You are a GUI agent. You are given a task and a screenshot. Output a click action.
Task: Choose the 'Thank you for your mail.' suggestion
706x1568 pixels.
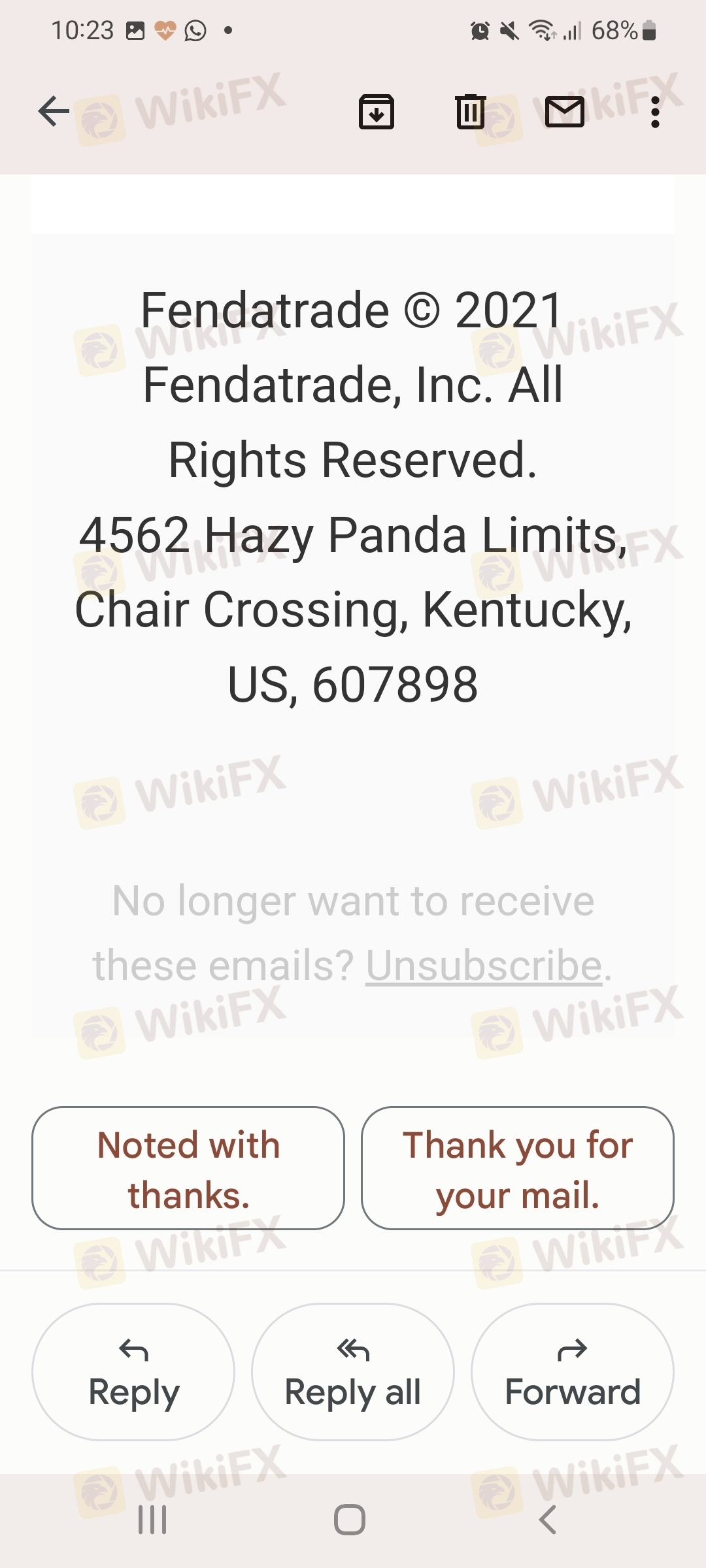pos(517,1168)
